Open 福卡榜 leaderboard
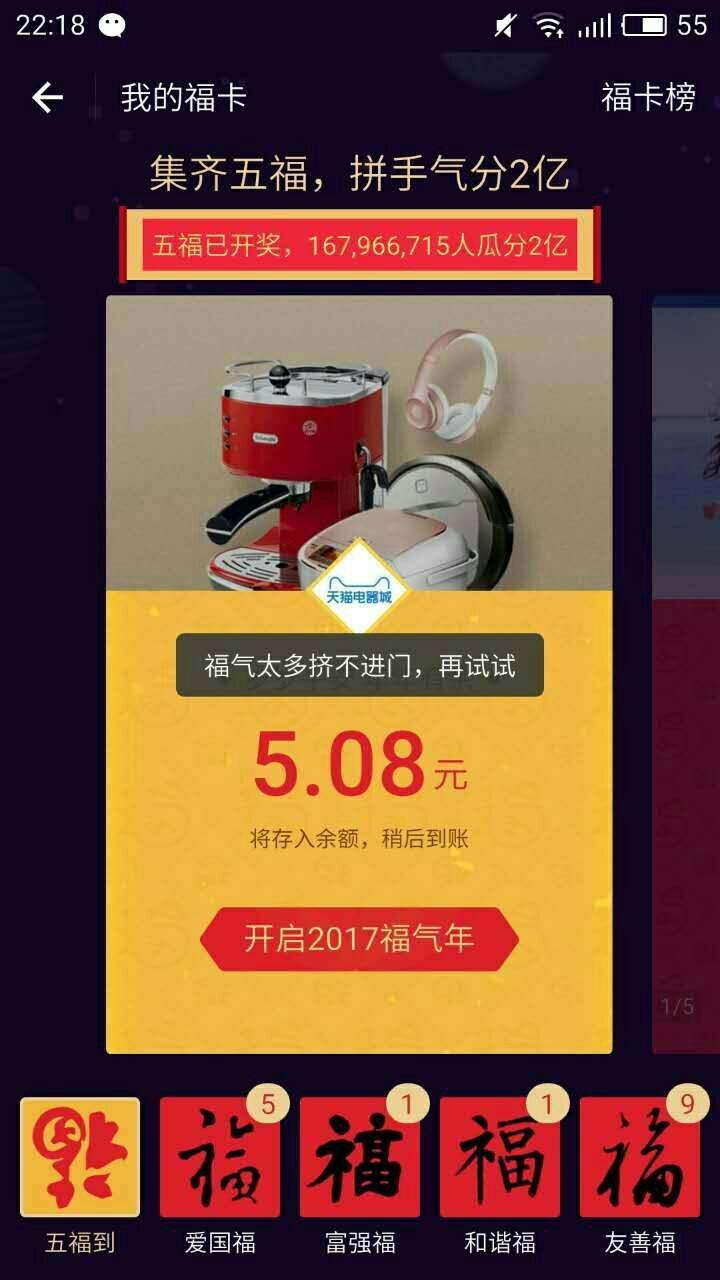Image resolution: width=720 pixels, height=1280 pixels. point(648,97)
